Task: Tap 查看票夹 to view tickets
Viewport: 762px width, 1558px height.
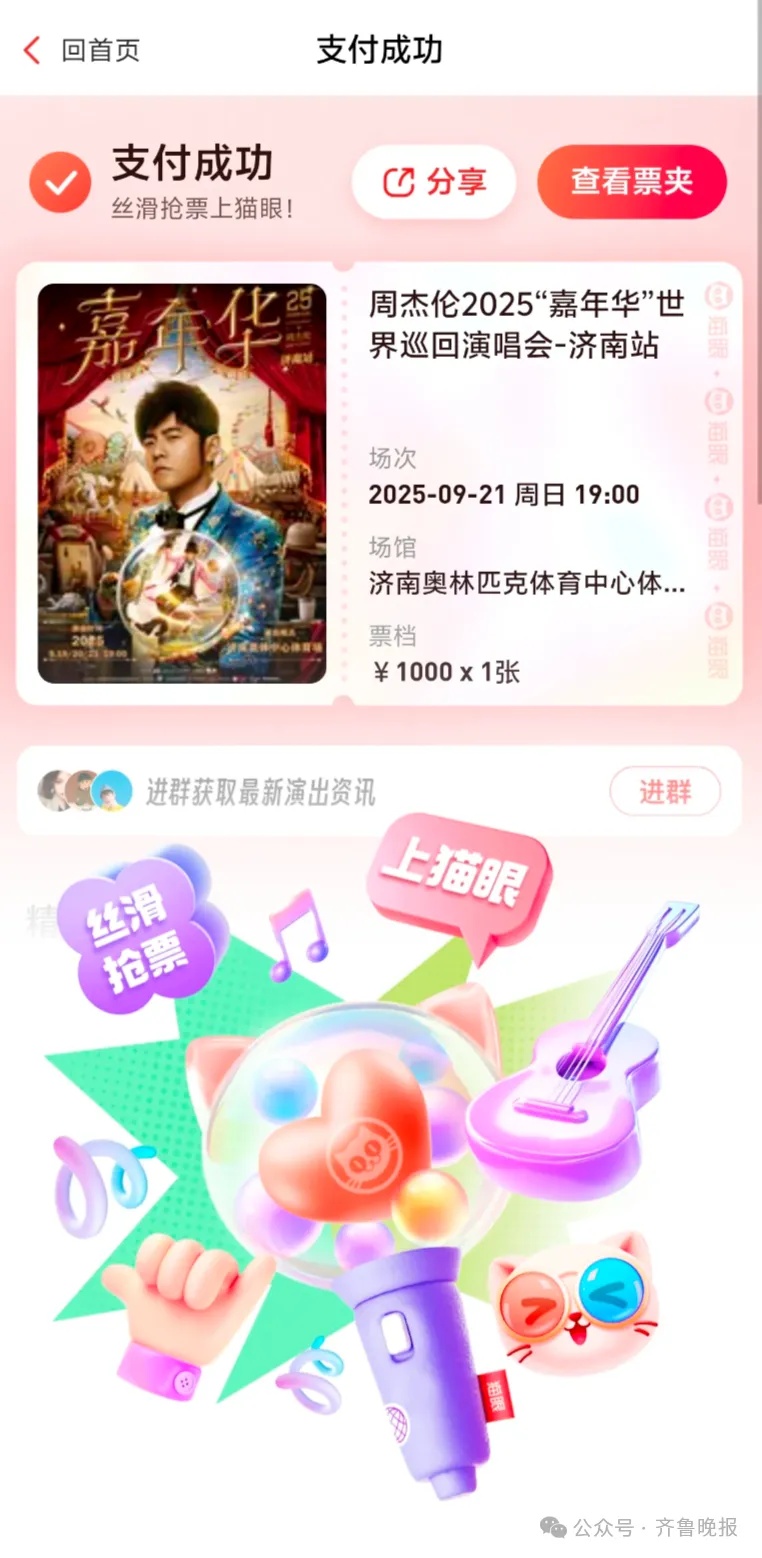Action: pyautogui.click(x=632, y=182)
